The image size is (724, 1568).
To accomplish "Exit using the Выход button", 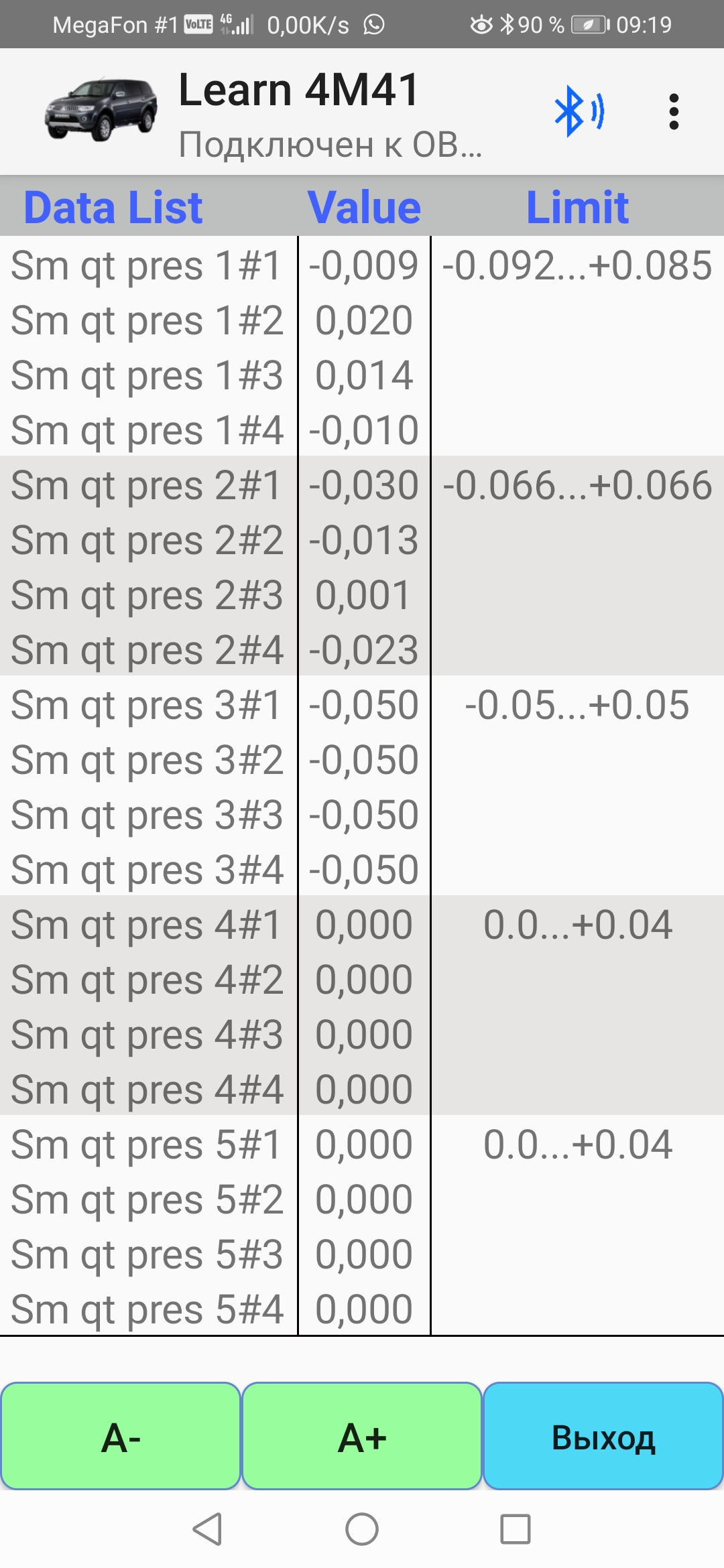I will tap(603, 1437).
